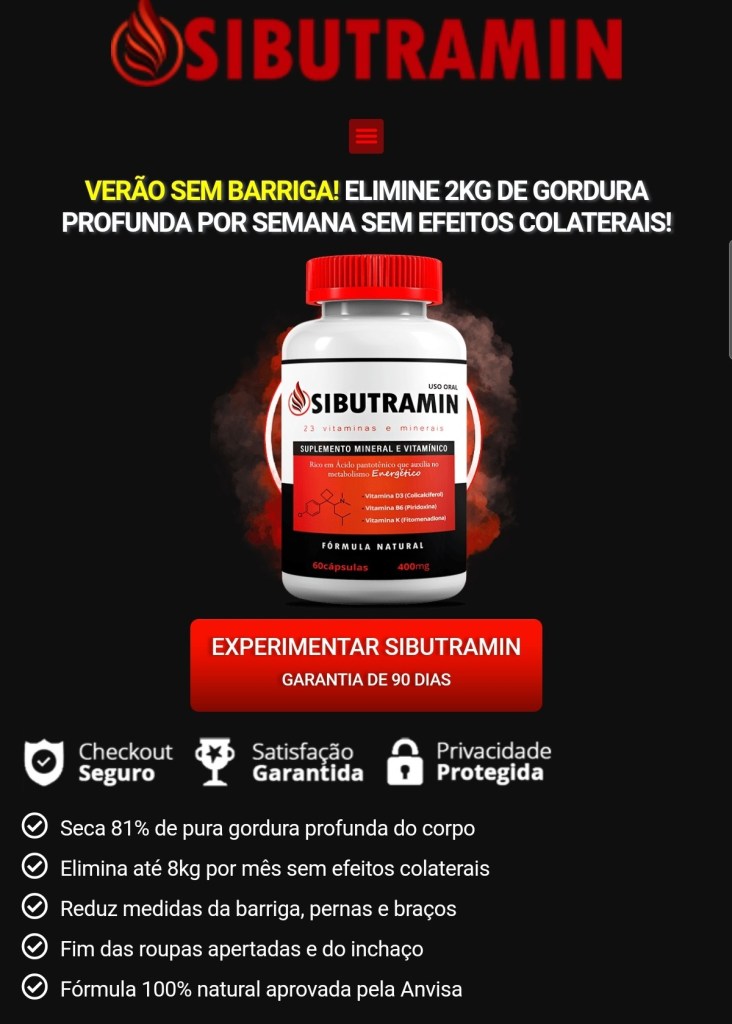Open the red hamburger menu

tap(366, 136)
